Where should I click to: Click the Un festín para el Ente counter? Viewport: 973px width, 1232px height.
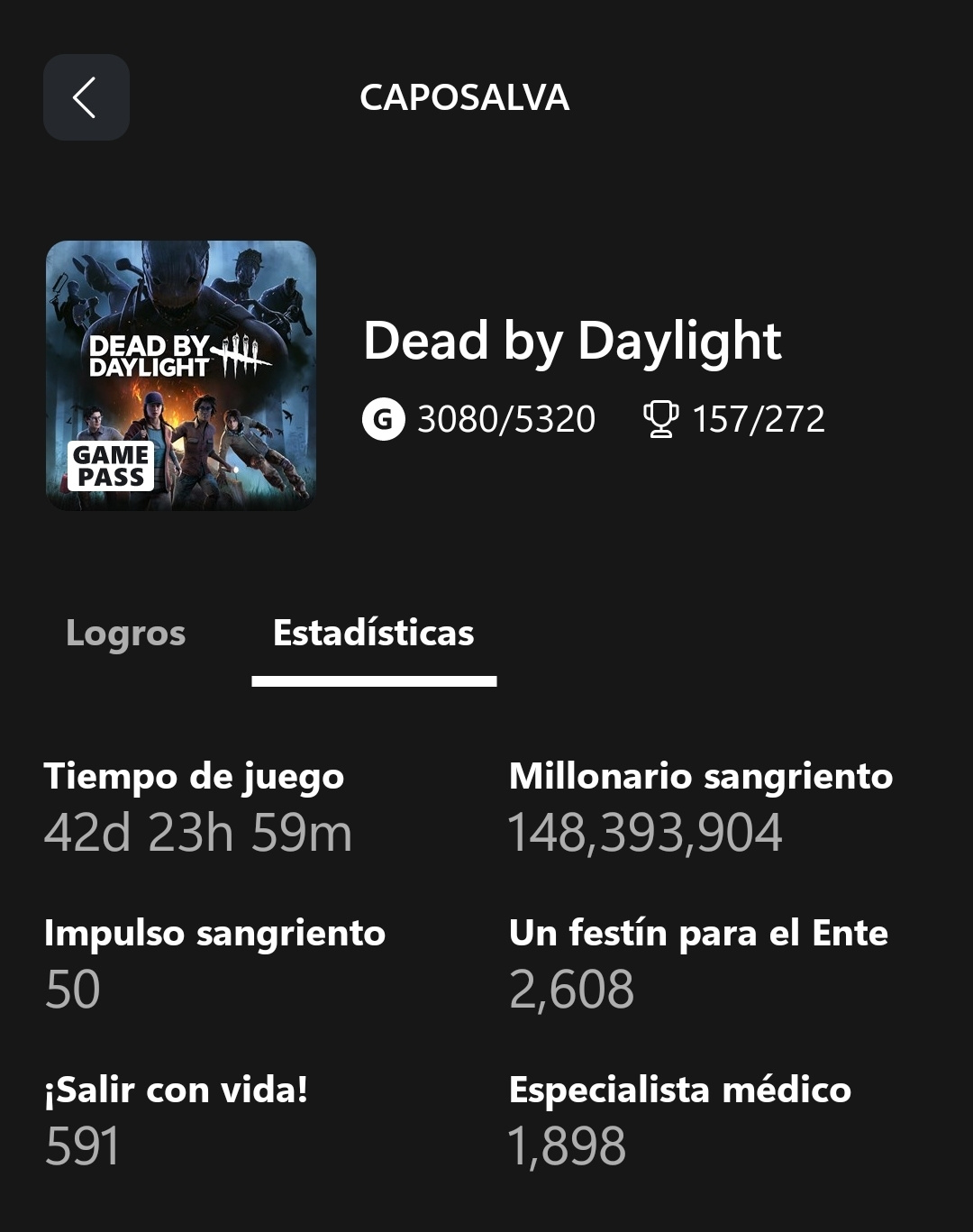[574, 991]
